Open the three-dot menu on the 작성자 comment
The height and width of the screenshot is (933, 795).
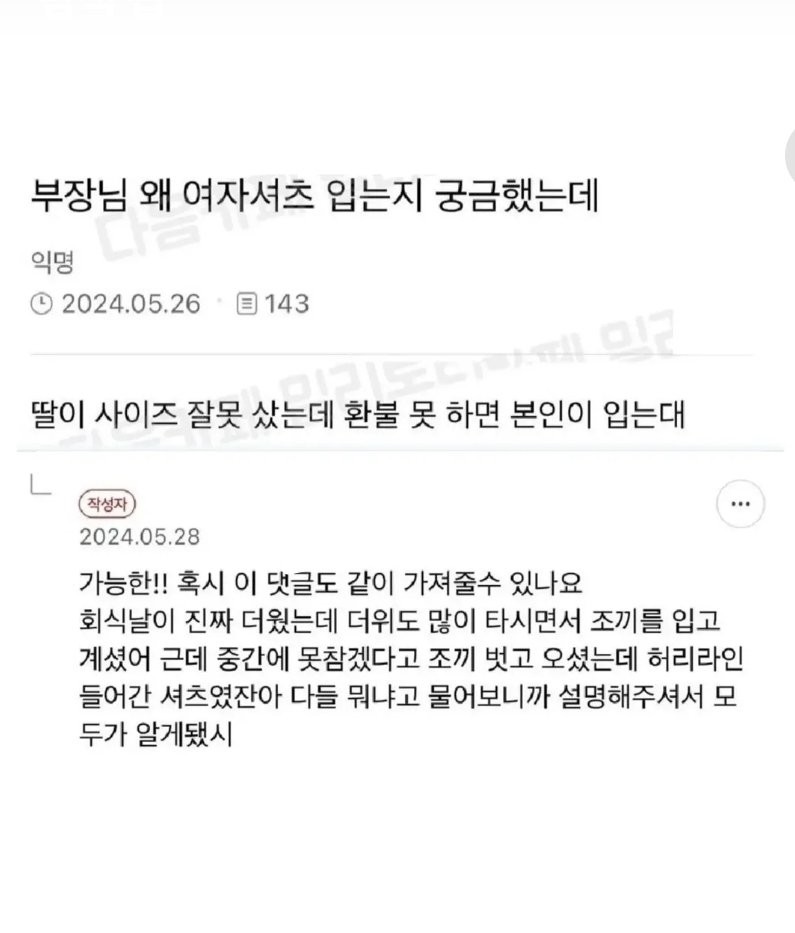pos(740,504)
